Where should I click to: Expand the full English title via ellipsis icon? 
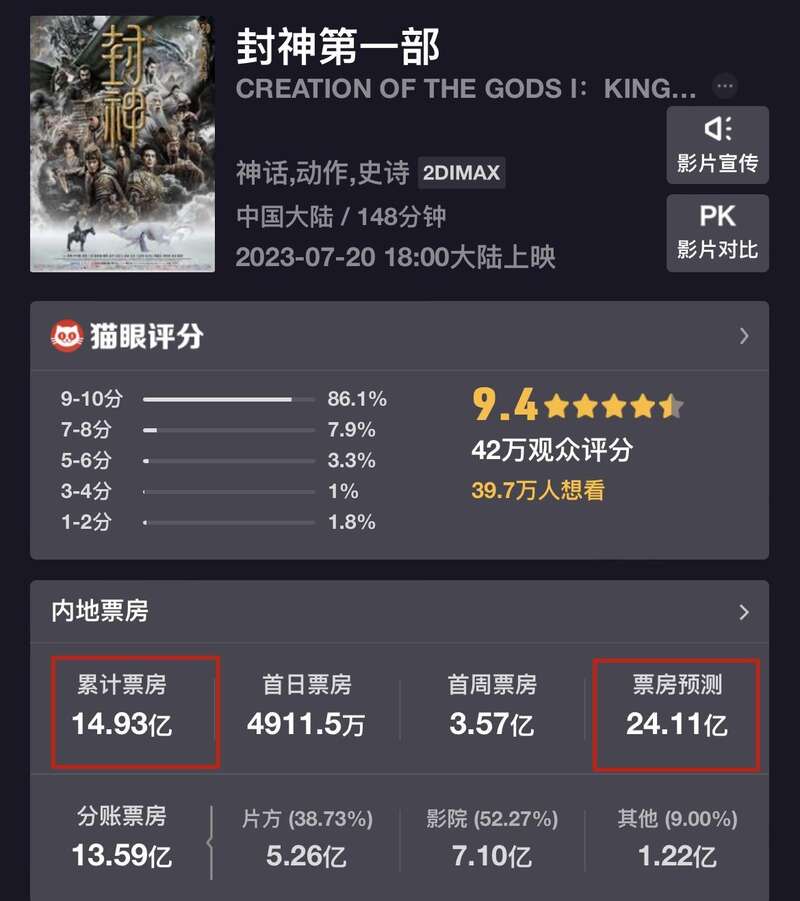(725, 86)
